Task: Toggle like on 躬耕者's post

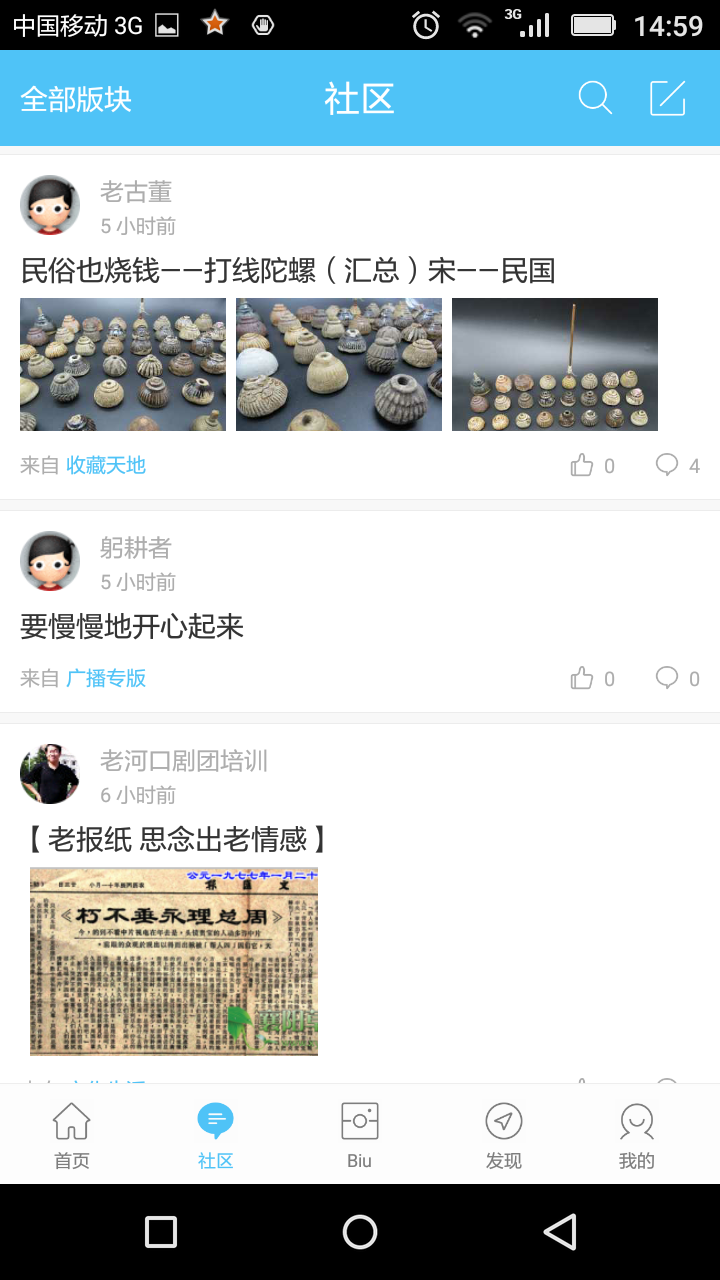Action: click(583, 677)
